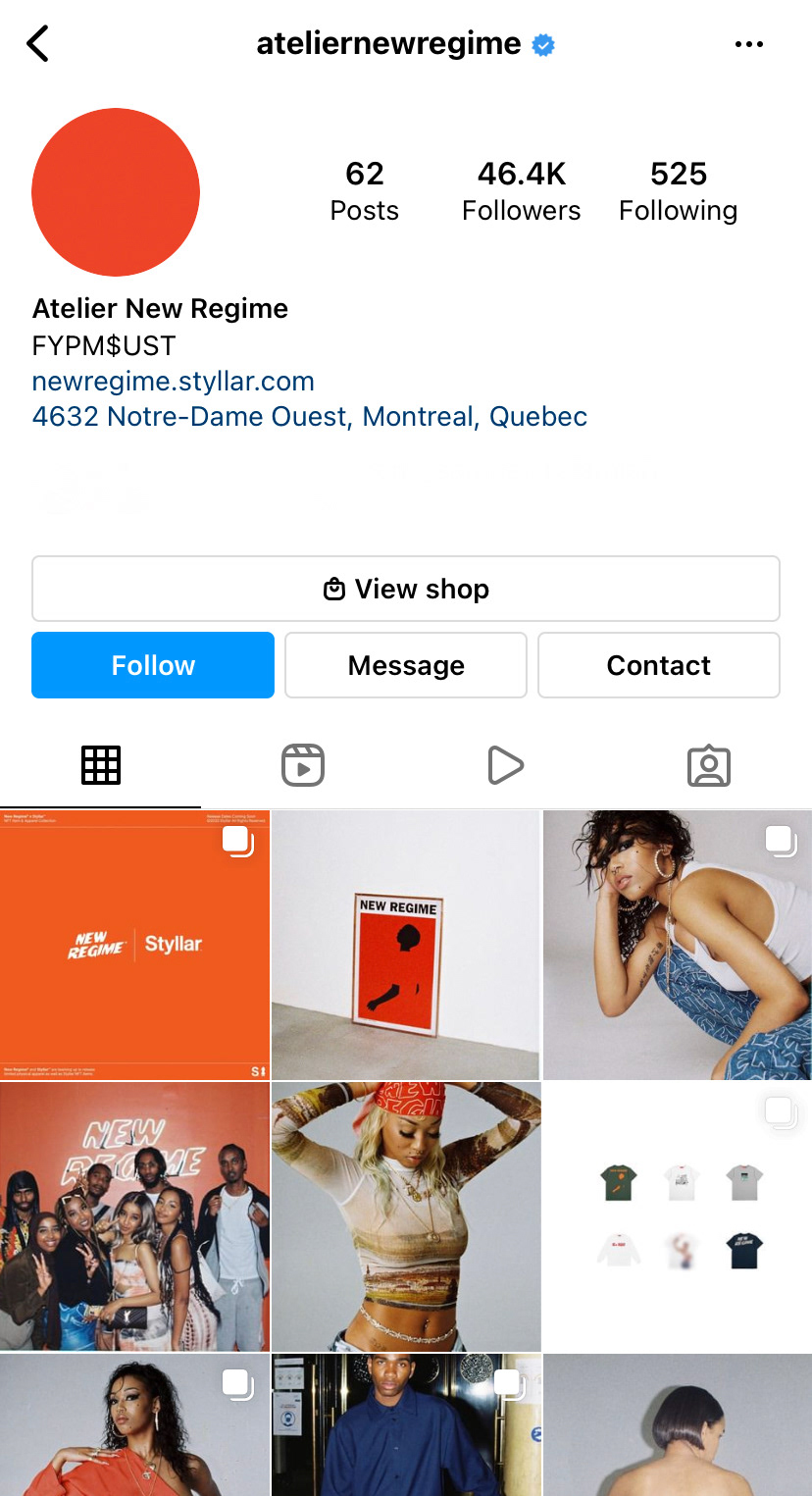Open the group photo with neon sign
Screen dimensions: 812x1496
tap(134, 1216)
